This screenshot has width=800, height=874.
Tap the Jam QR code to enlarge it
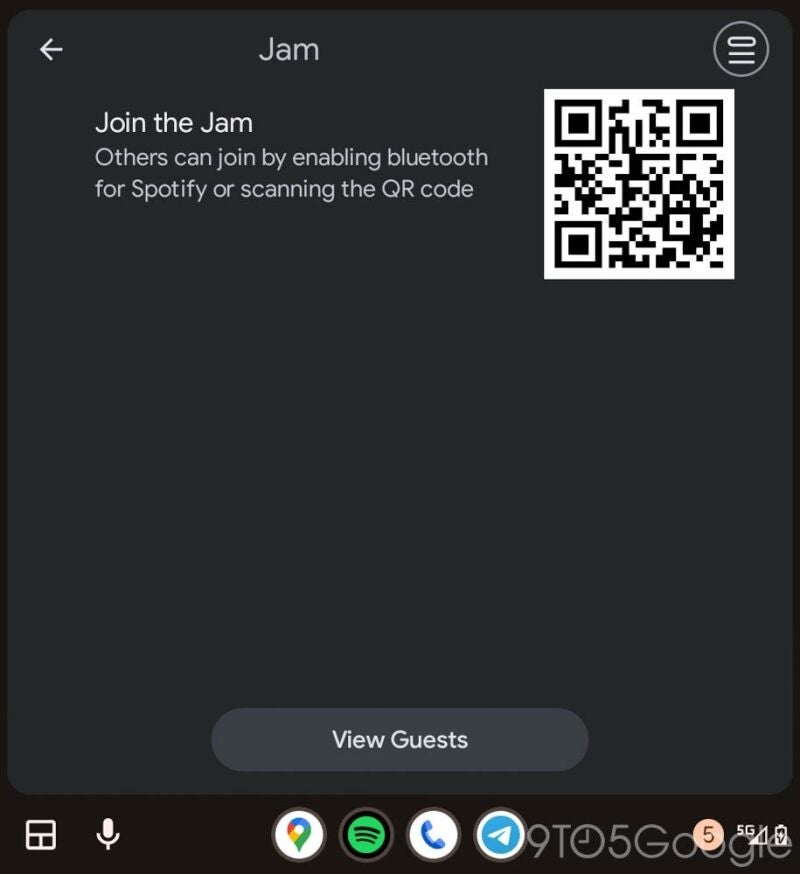[x=640, y=184]
